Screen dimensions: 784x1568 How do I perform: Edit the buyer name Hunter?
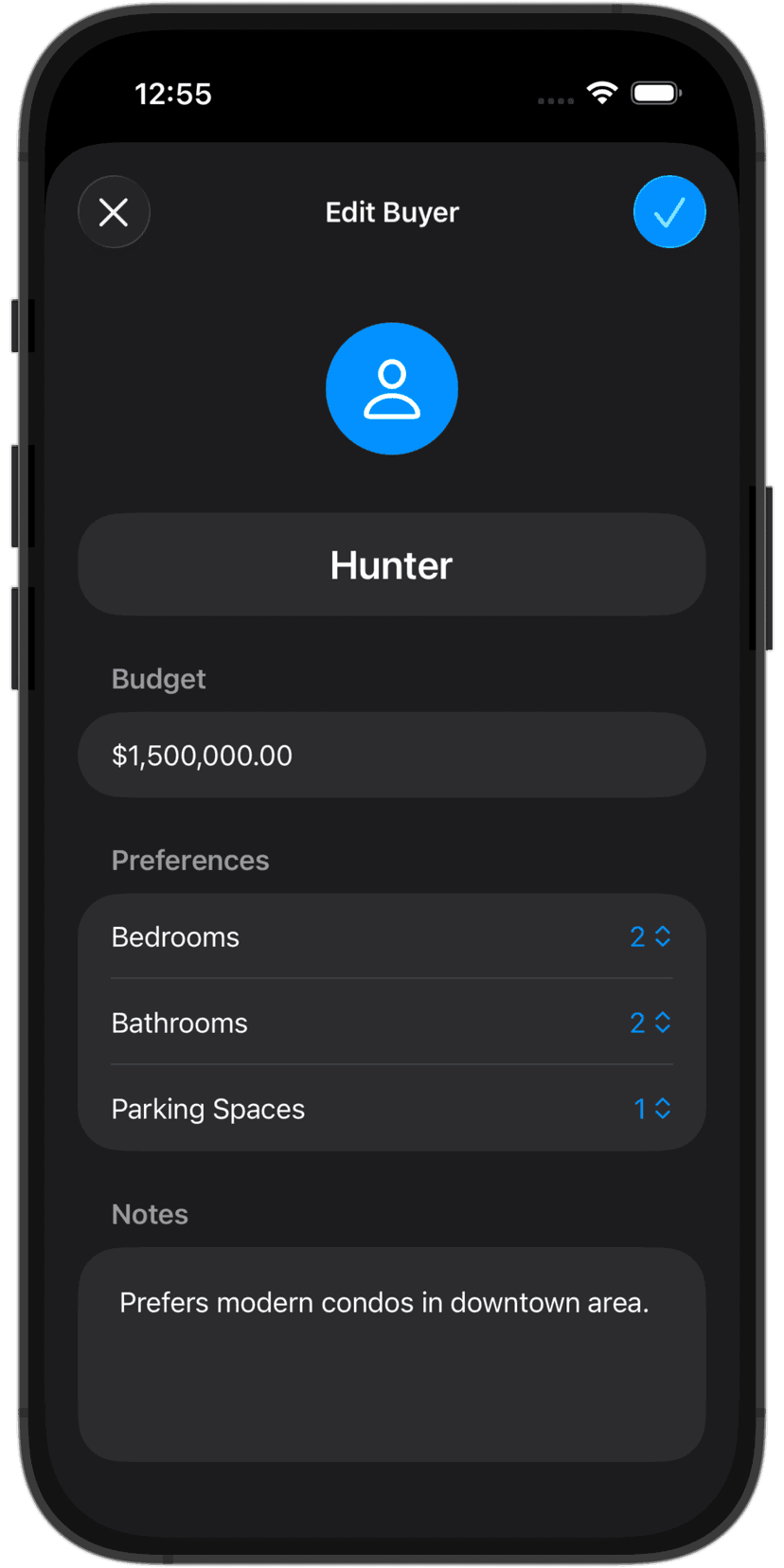pos(392,565)
